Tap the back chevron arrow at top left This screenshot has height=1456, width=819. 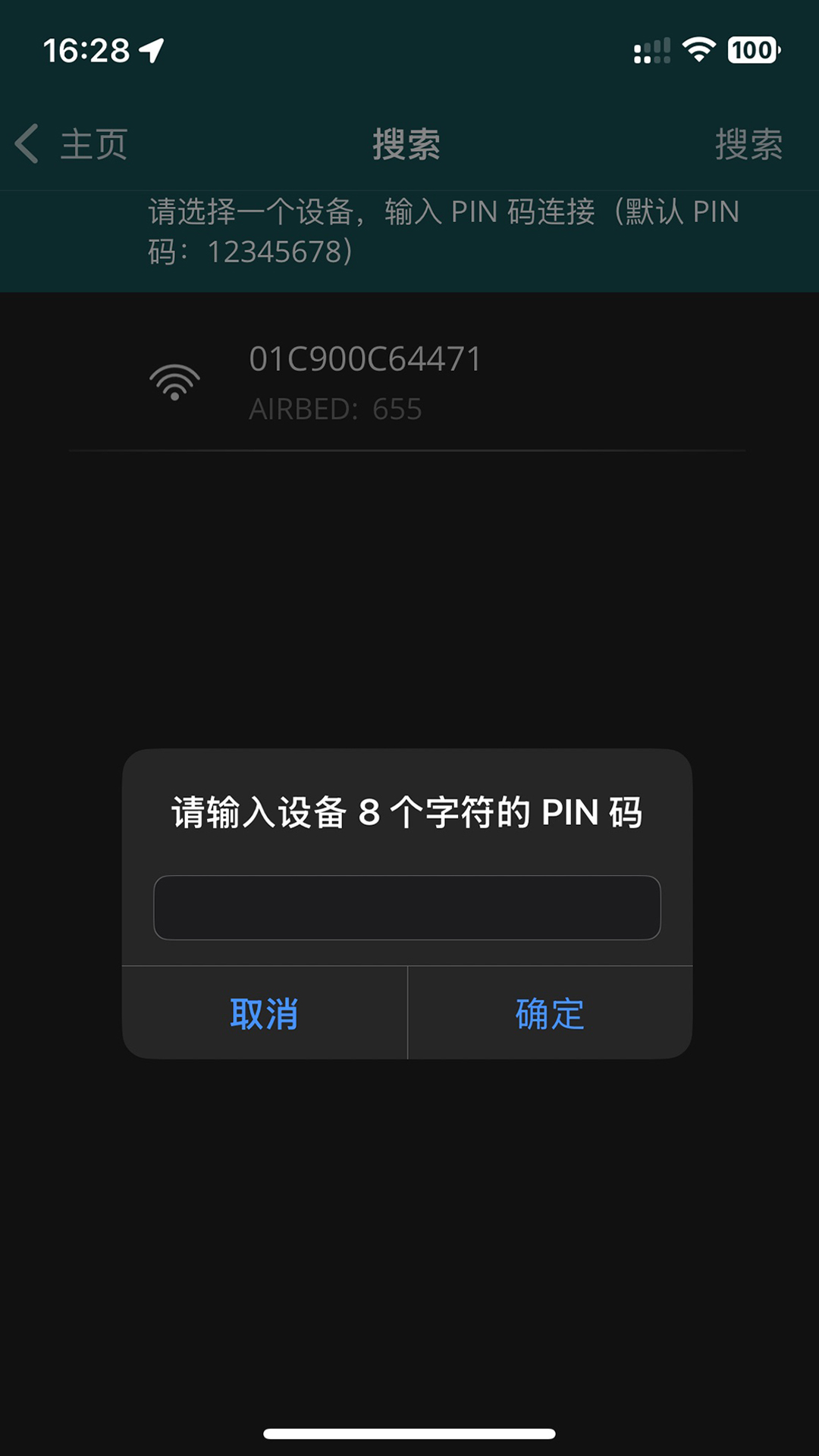pyautogui.click(x=27, y=143)
